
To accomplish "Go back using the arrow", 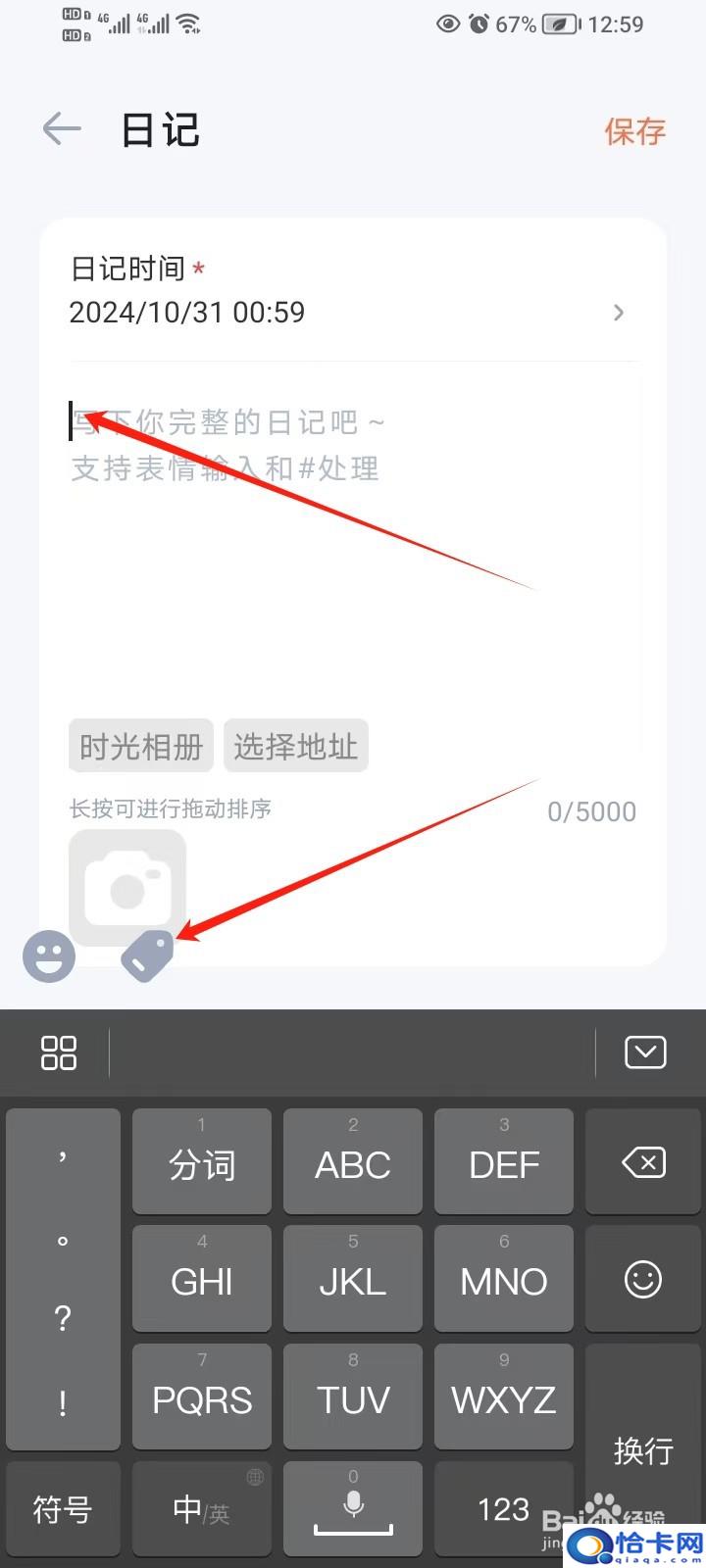I will (x=62, y=129).
